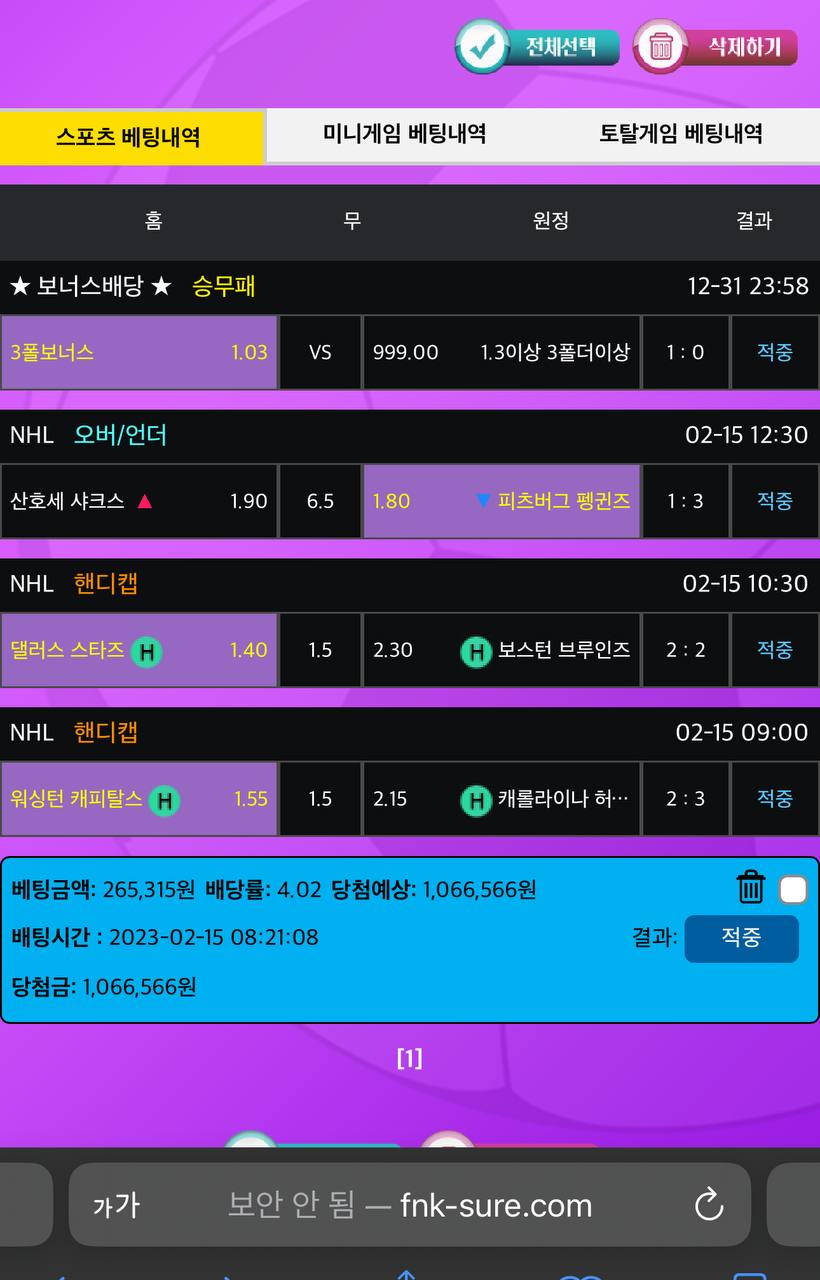This screenshot has height=1280, width=820.
Task: Switch to the 토탈게임 베팅내역 tab
Action: (681, 134)
